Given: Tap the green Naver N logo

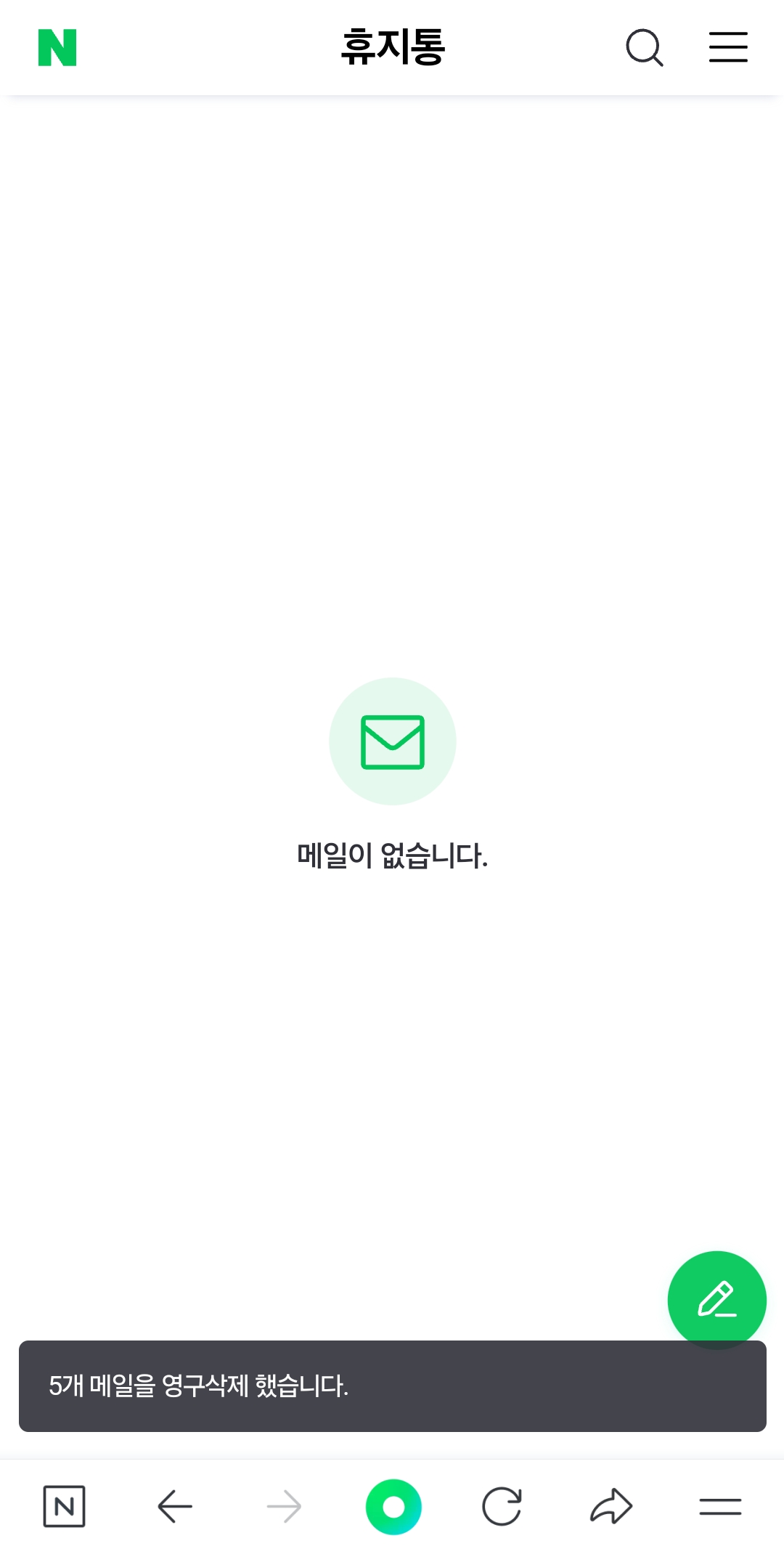Looking at the screenshot, I should (57, 48).
